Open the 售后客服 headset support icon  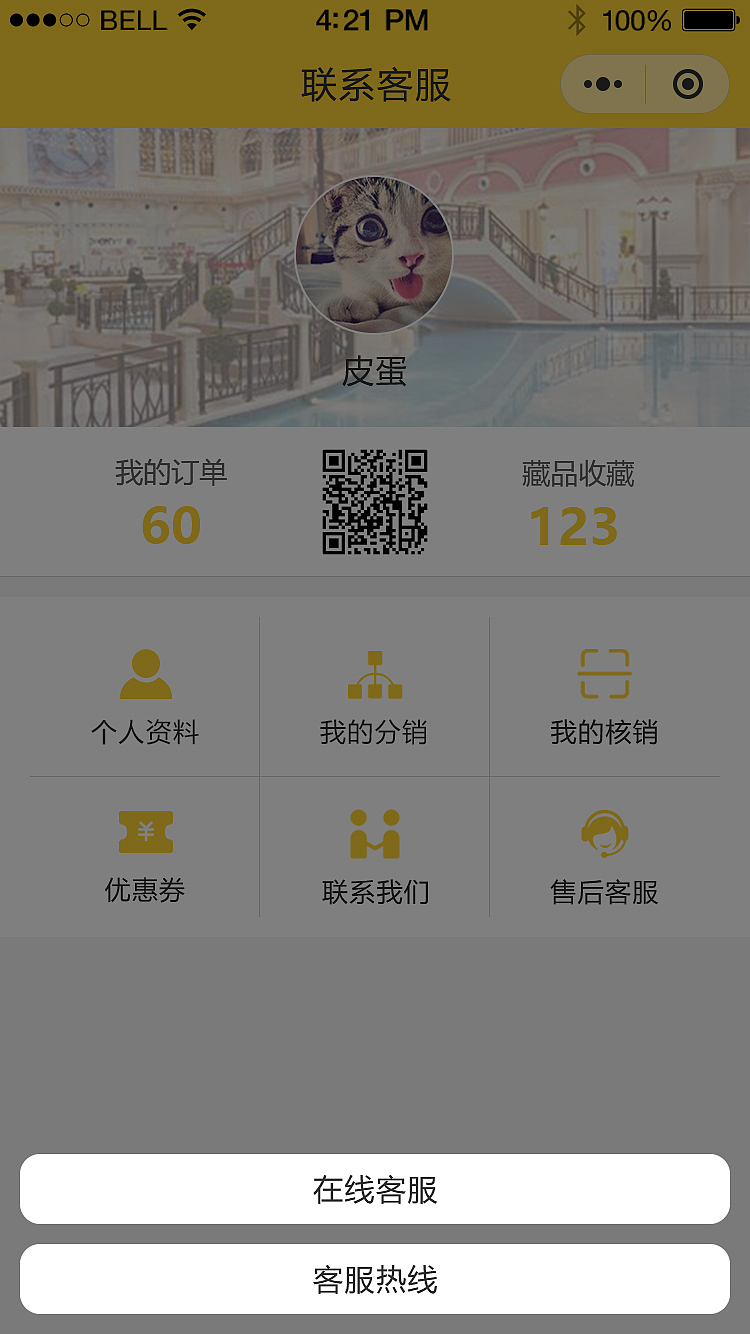(x=605, y=831)
